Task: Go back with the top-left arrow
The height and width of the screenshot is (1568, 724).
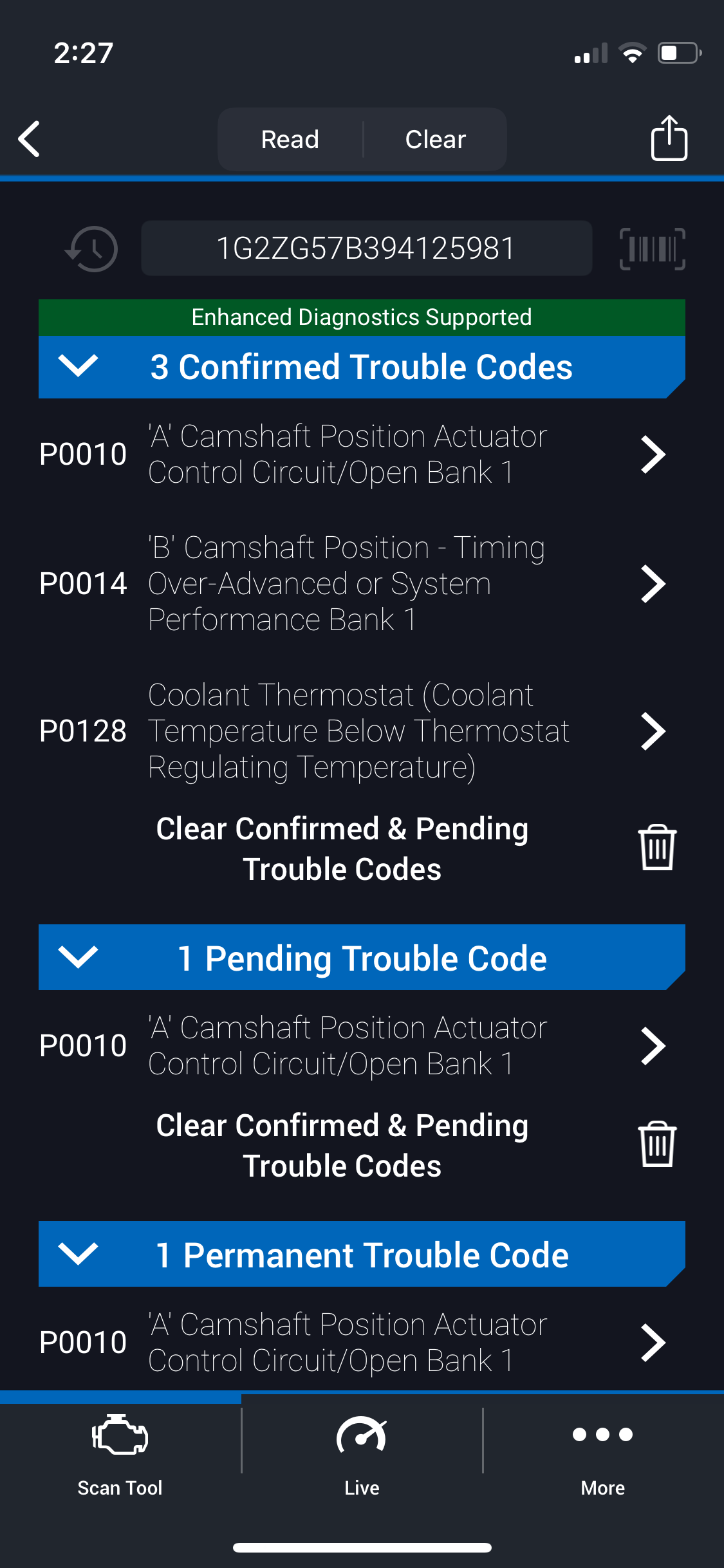Action: tap(30, 139)
